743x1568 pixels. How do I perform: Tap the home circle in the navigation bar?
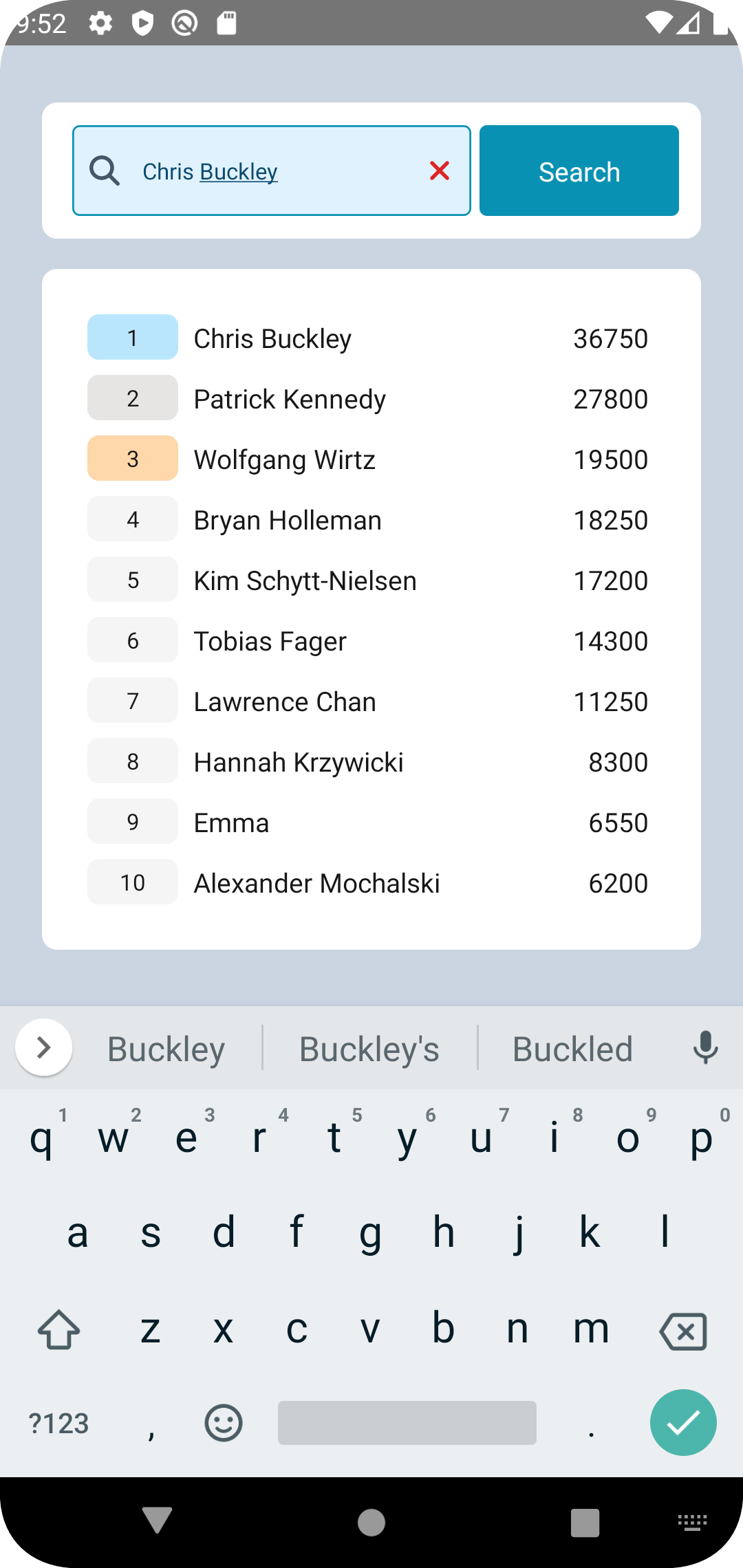tap(371, 1522)
